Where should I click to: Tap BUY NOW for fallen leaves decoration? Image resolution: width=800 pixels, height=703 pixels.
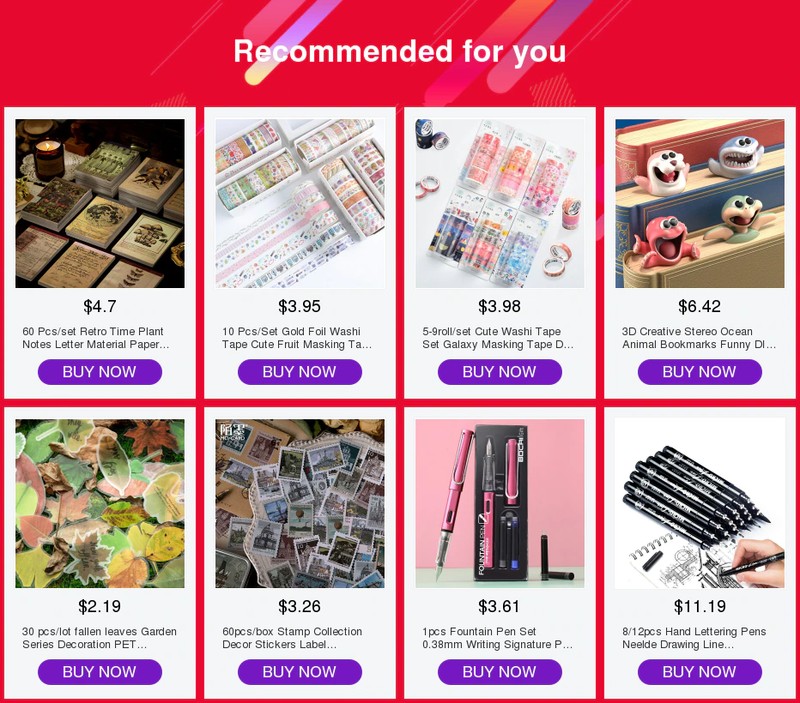coord(100,672)
